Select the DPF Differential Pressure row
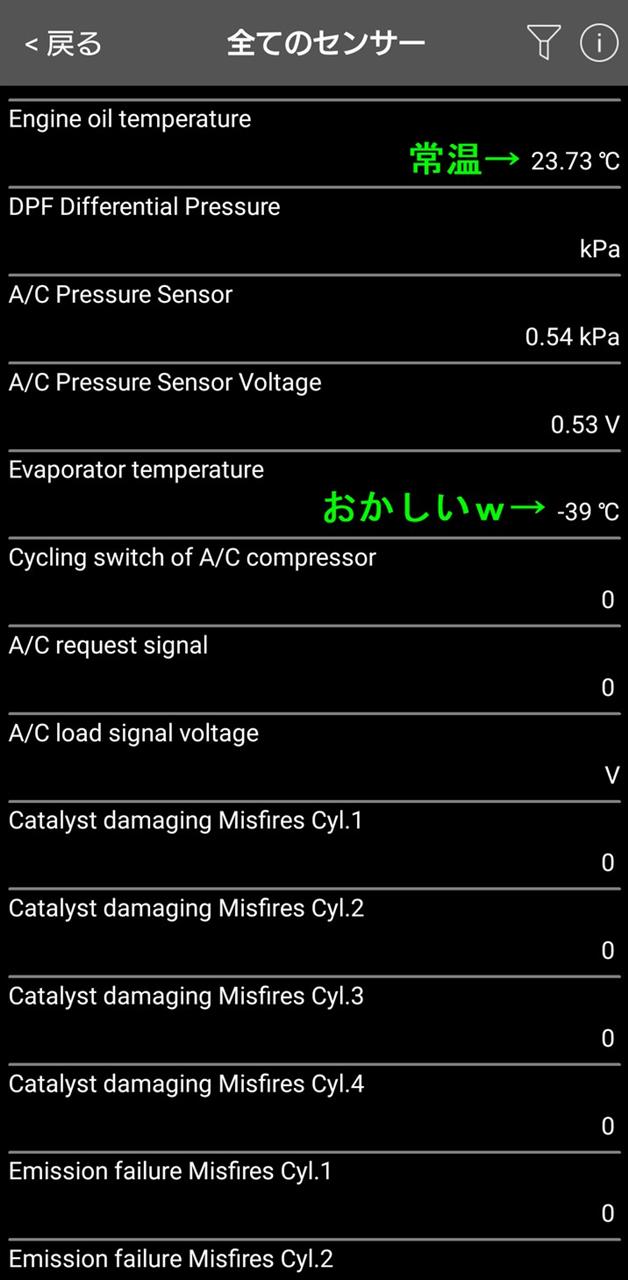Screen dimensions: 628x1280 314,232
